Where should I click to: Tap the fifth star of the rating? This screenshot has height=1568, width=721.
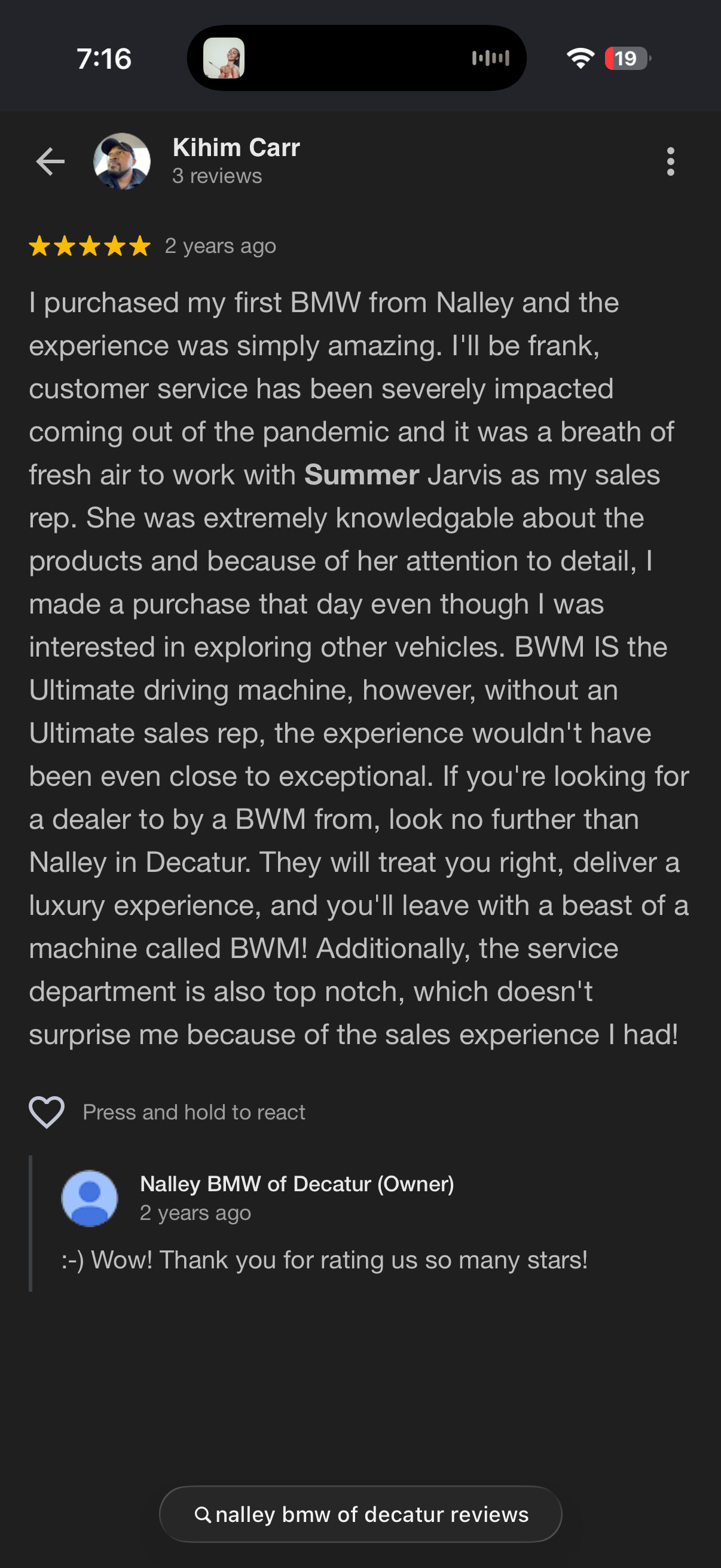click(139, 246)
